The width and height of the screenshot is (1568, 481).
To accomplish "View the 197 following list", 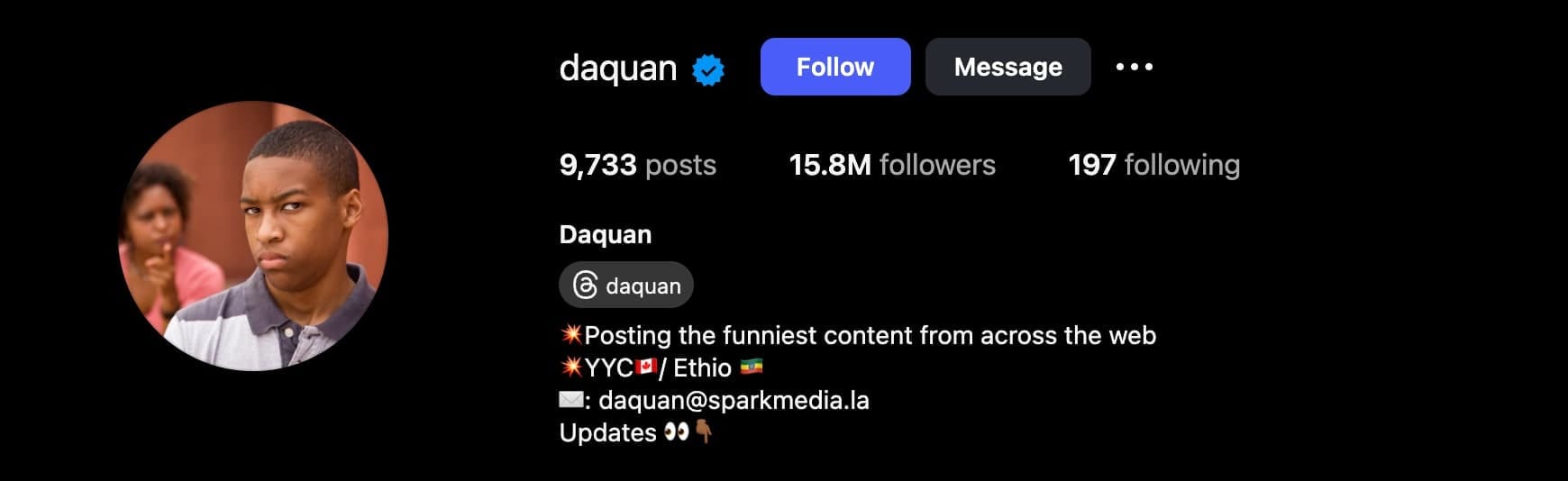I will pyautogui.click(x=1153, y=165).
